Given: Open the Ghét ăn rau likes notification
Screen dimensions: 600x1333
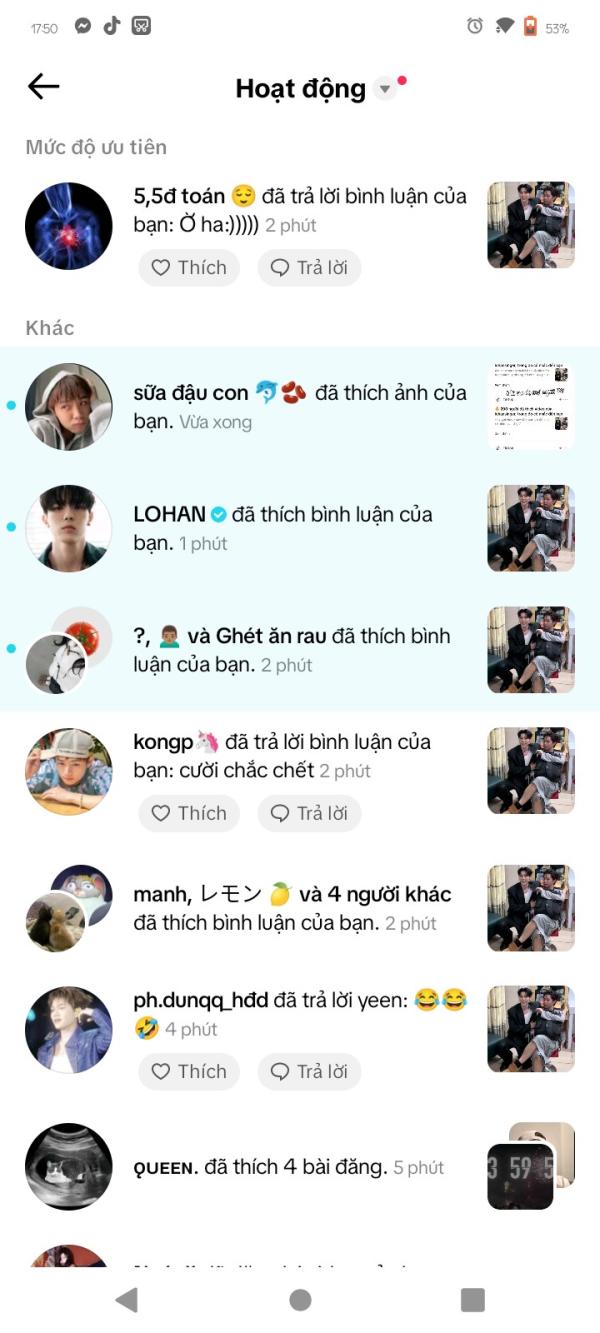Looking at the screenshot, I should click(300, 650).
